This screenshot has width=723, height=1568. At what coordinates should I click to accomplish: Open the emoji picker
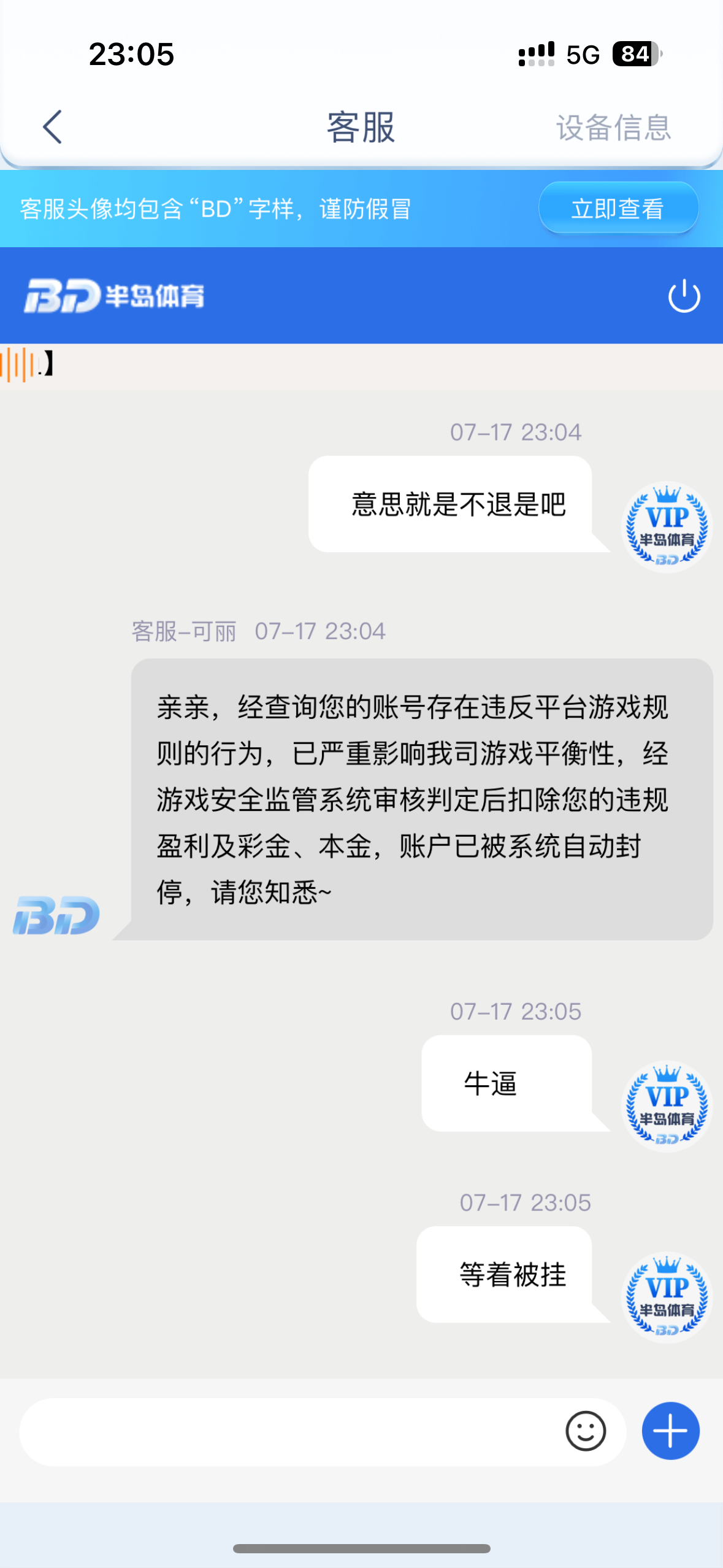click(x=586, y=1431)
